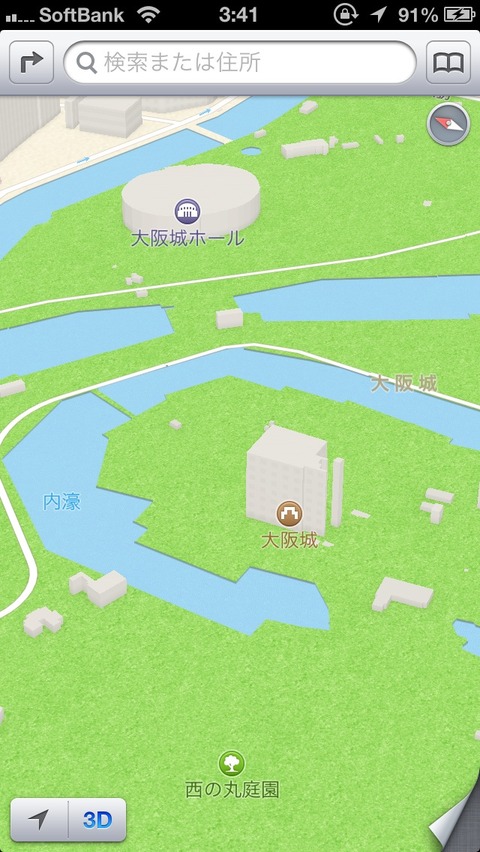Select the 西の丸庭園 park marker
Image resolution: width=480 pixels, height=852 pixels.
pyautogui.click(x=232, y=763)
